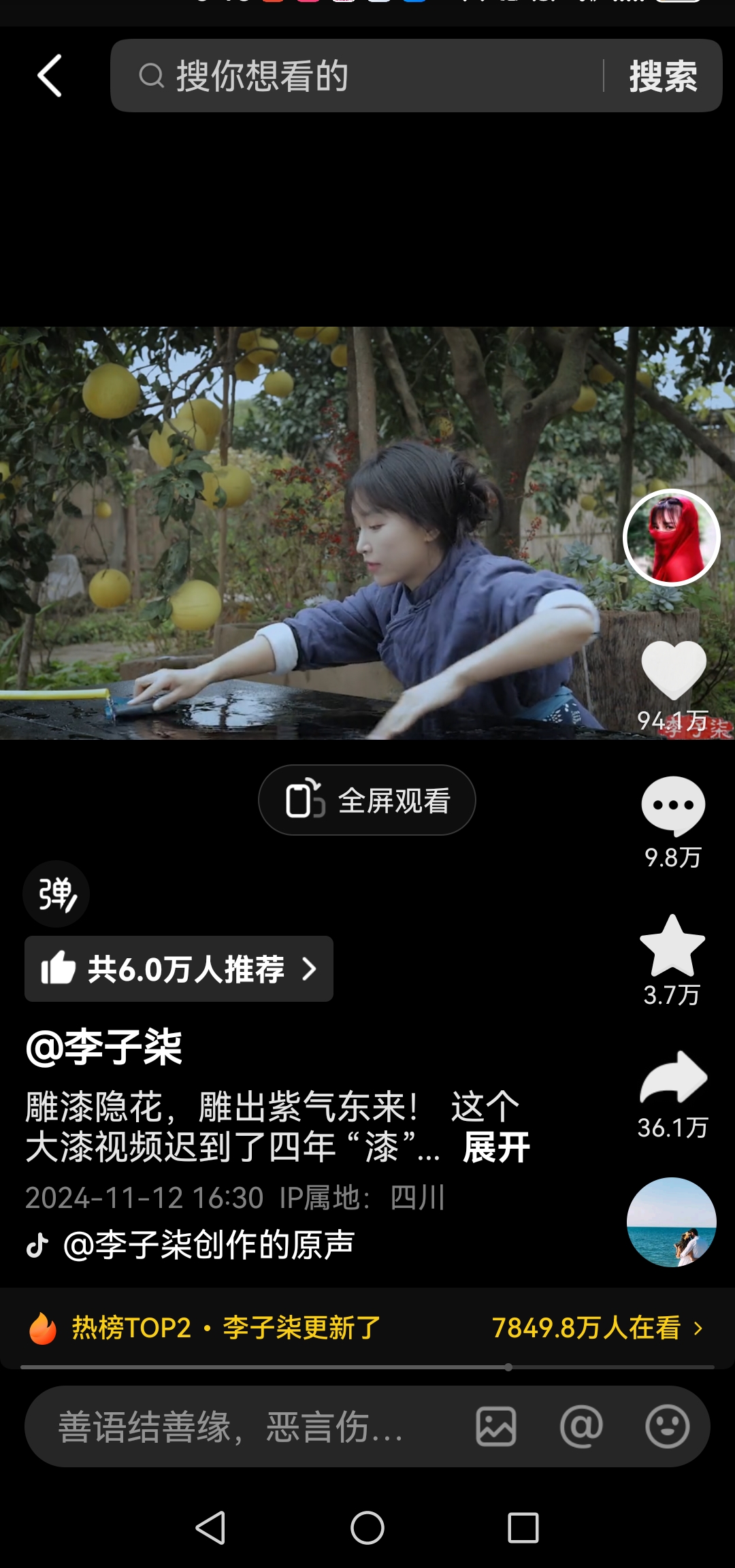The height and width of the screenshot is (1568, 735).
Task: Like the video with the heart icon
Action: coord(674,670)
